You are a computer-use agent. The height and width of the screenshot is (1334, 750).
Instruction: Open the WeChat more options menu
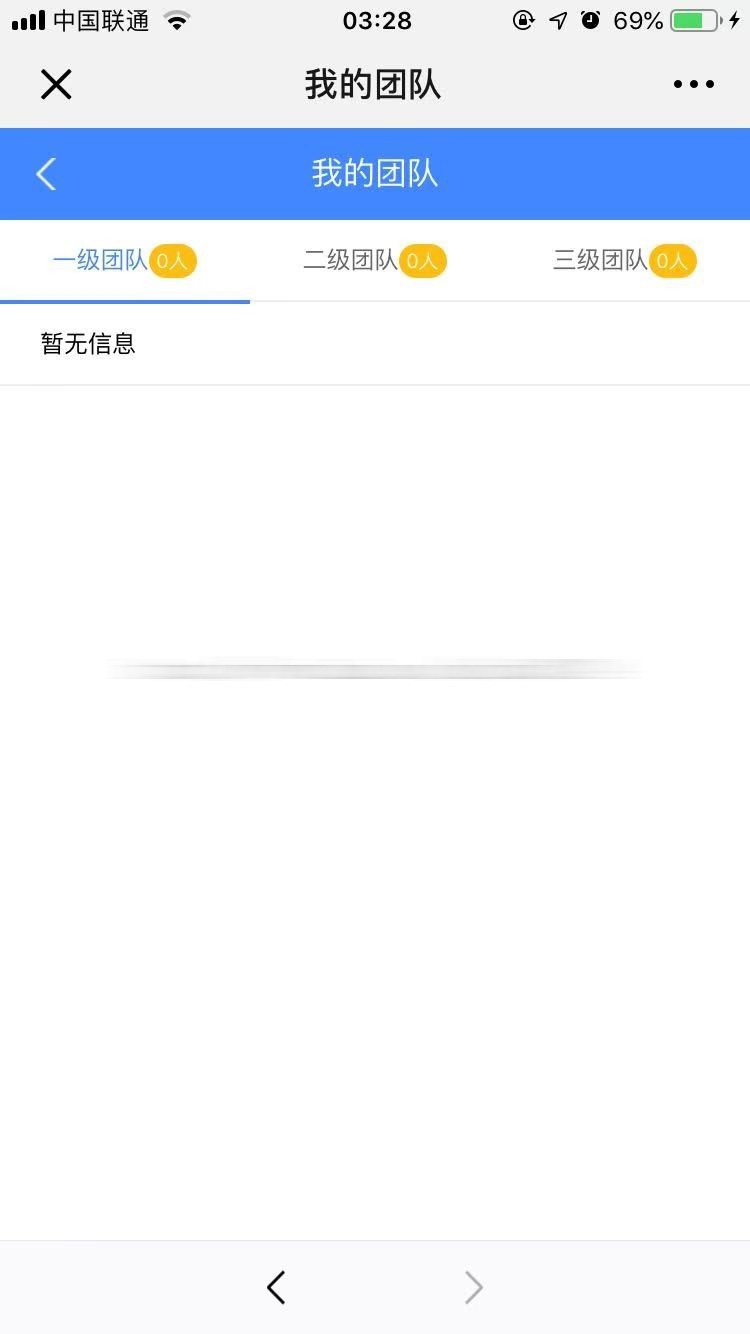[694, 84]
